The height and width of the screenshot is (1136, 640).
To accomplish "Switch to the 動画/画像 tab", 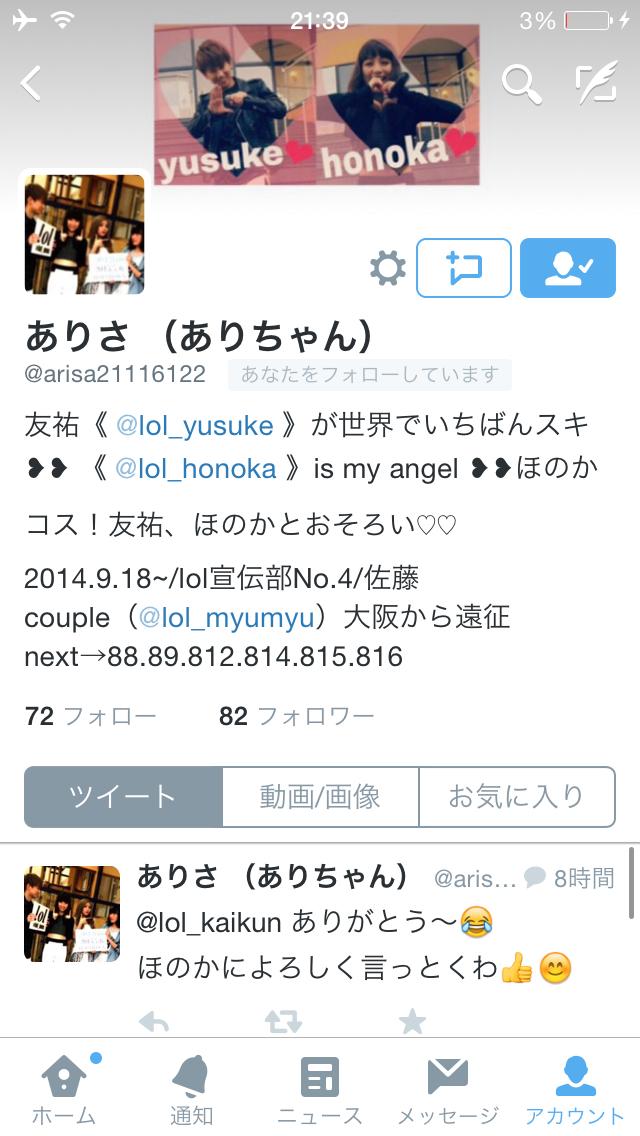I will (x=320, y=797).
